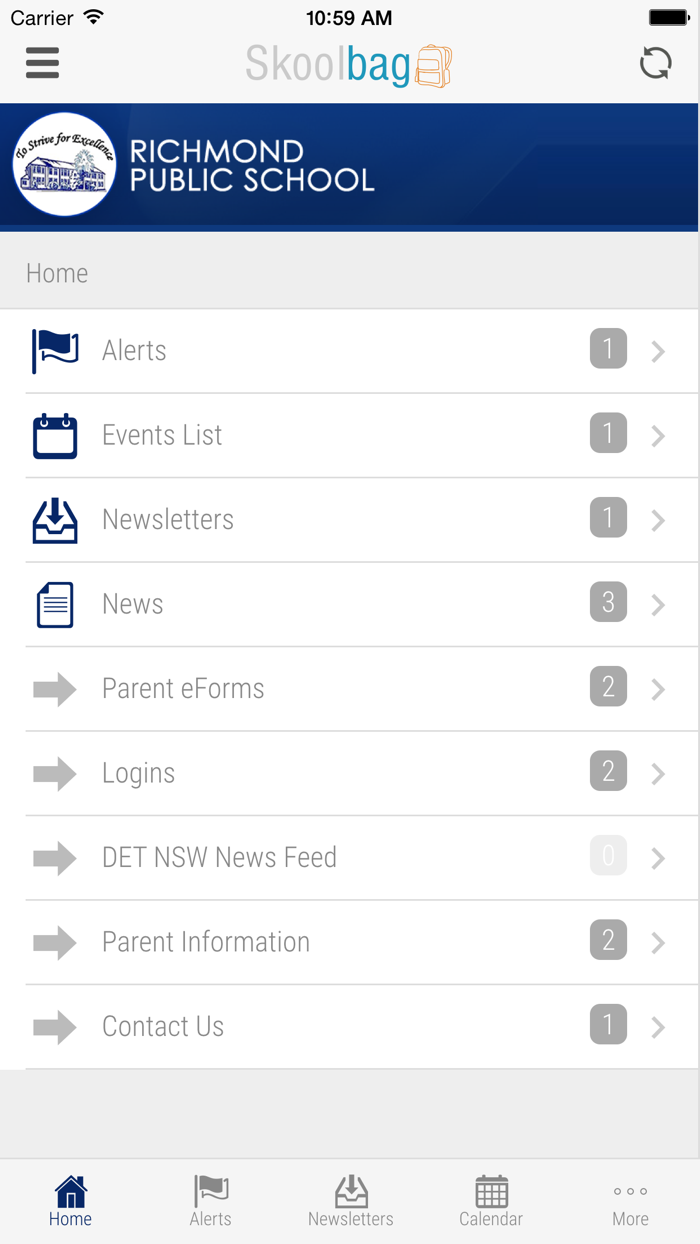Viewport: 700px width, 1244px height.
Task: Select Contact Us
Action: coord(350,1027)
